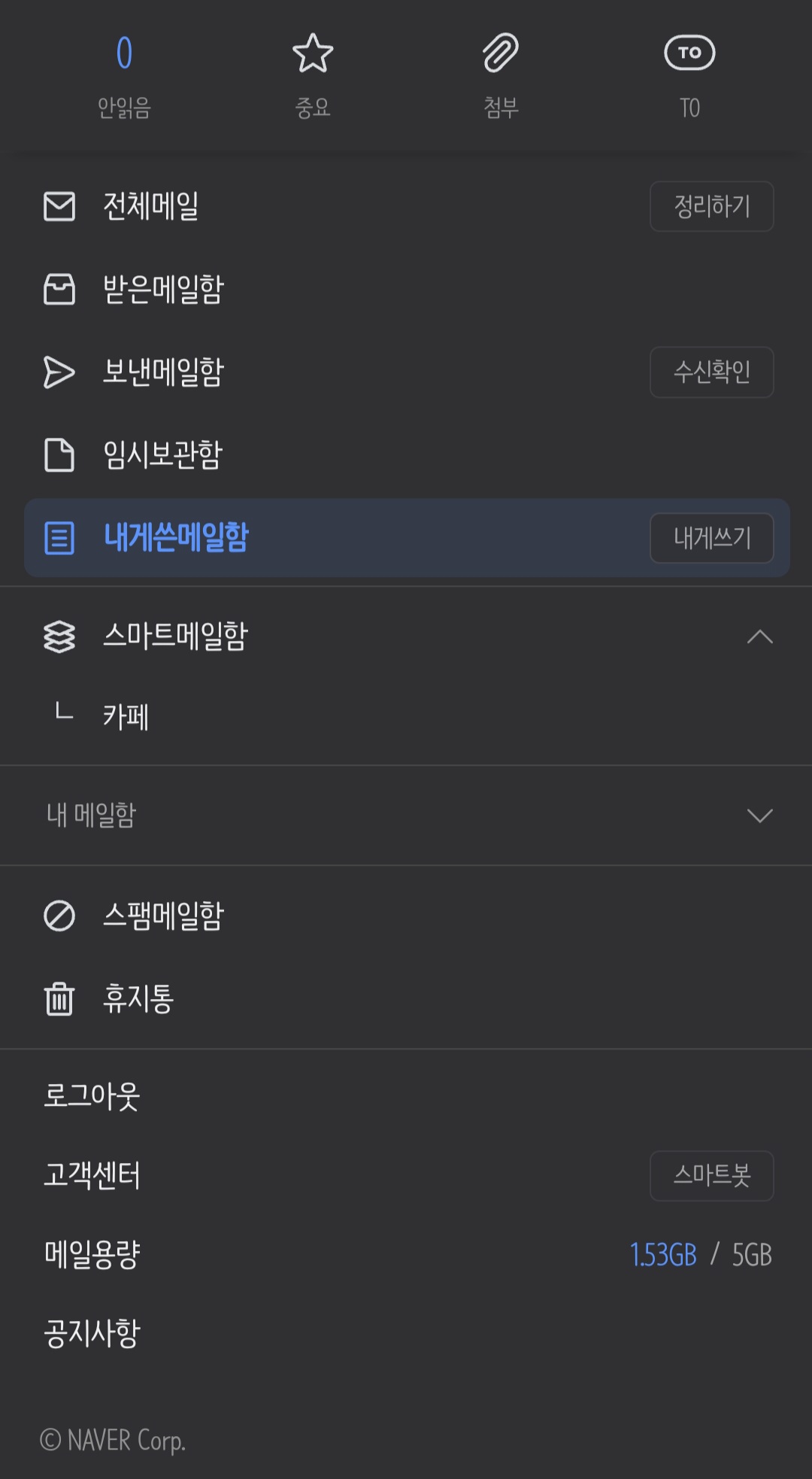Open 스팸메일함 spam folder
The width and height of the screenshot is (812, 1479).
[x=163, y=916]
